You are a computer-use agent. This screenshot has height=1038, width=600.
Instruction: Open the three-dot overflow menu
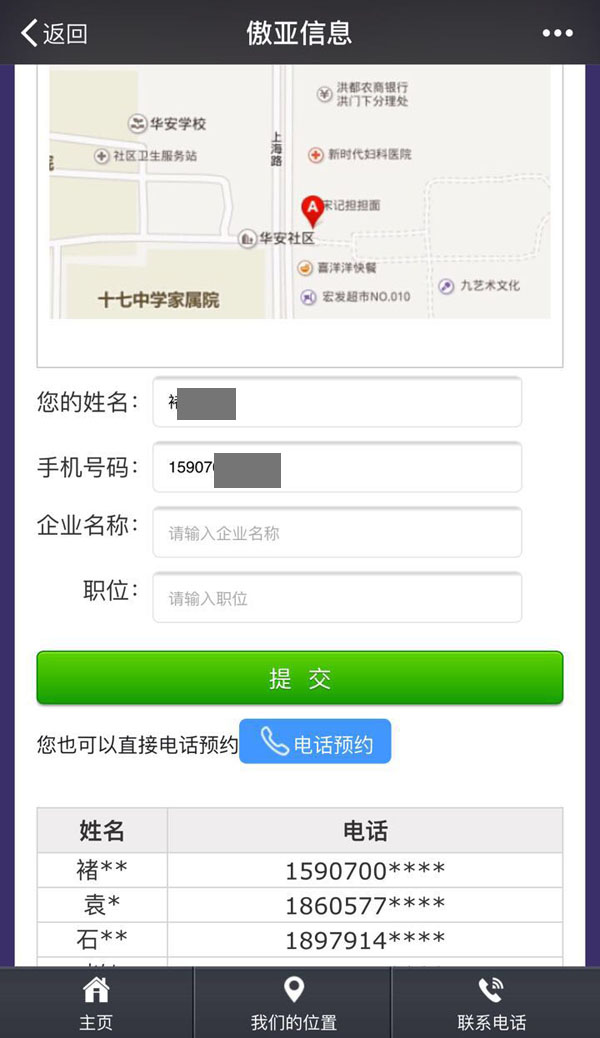(x=557, y=33)
